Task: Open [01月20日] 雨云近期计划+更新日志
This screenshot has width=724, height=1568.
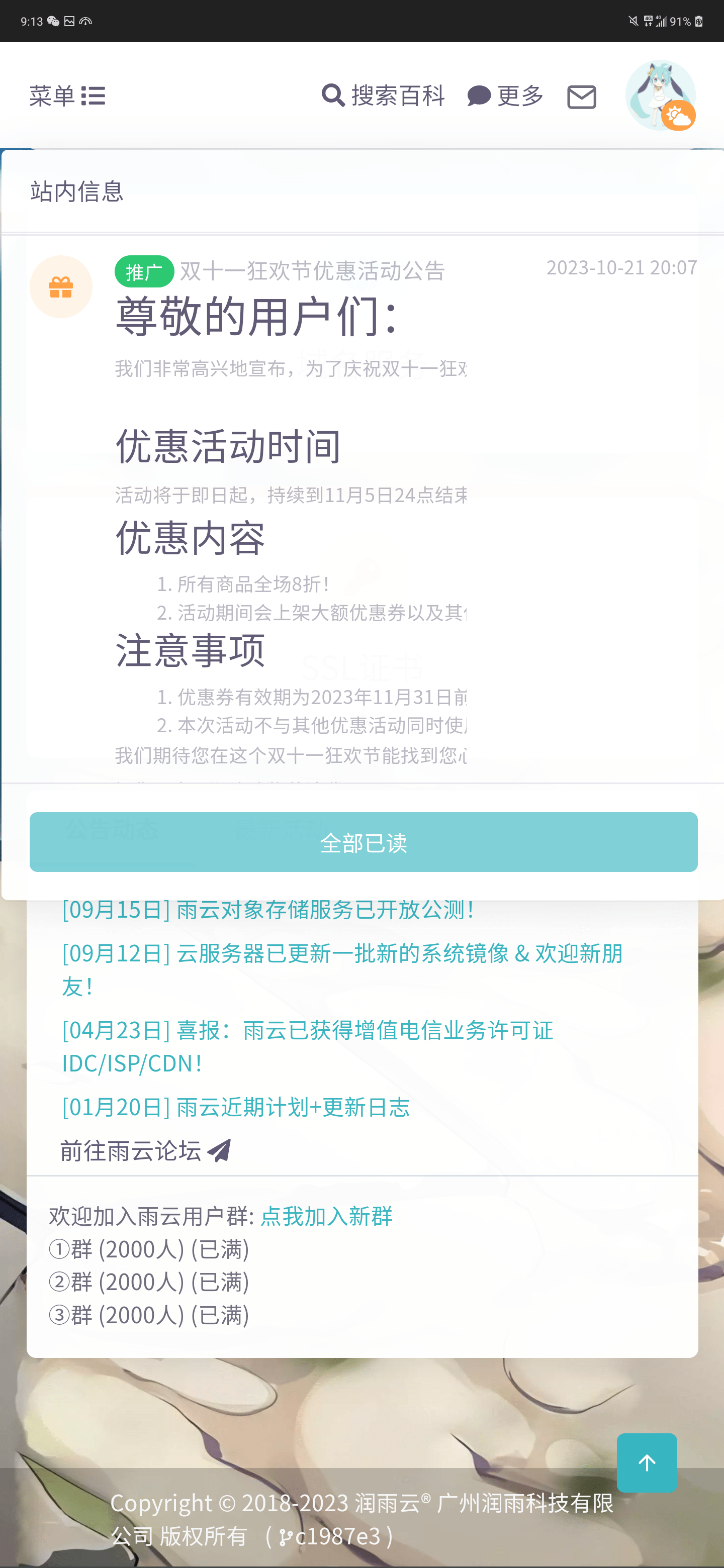Action: pos(236,1107)
